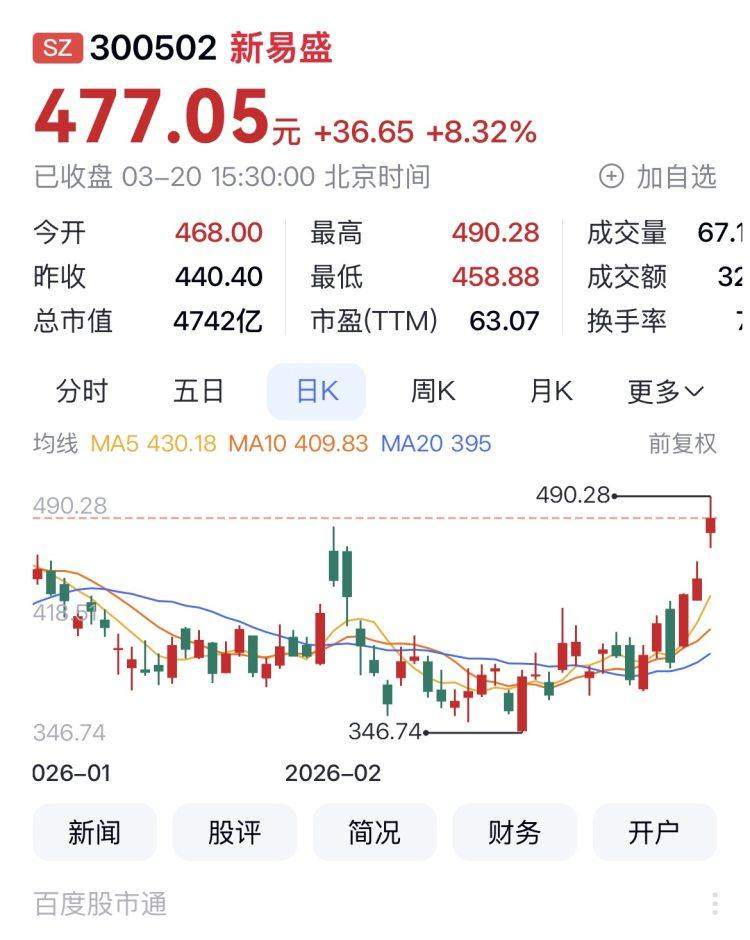Expand the 更多 chart options
This screenshot has height=940, width=750.
click(665, 391)
